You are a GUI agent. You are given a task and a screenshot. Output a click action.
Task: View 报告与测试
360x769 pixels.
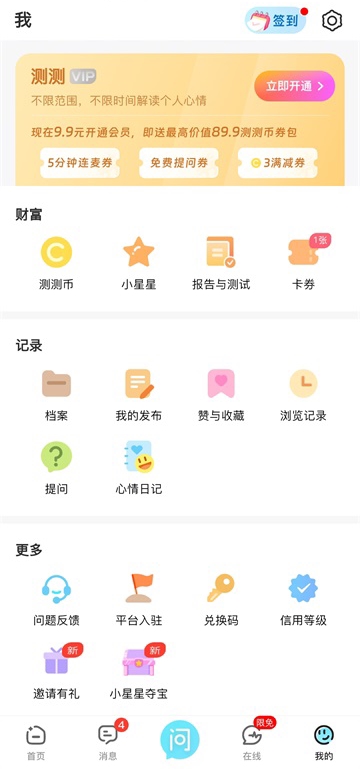221,263
